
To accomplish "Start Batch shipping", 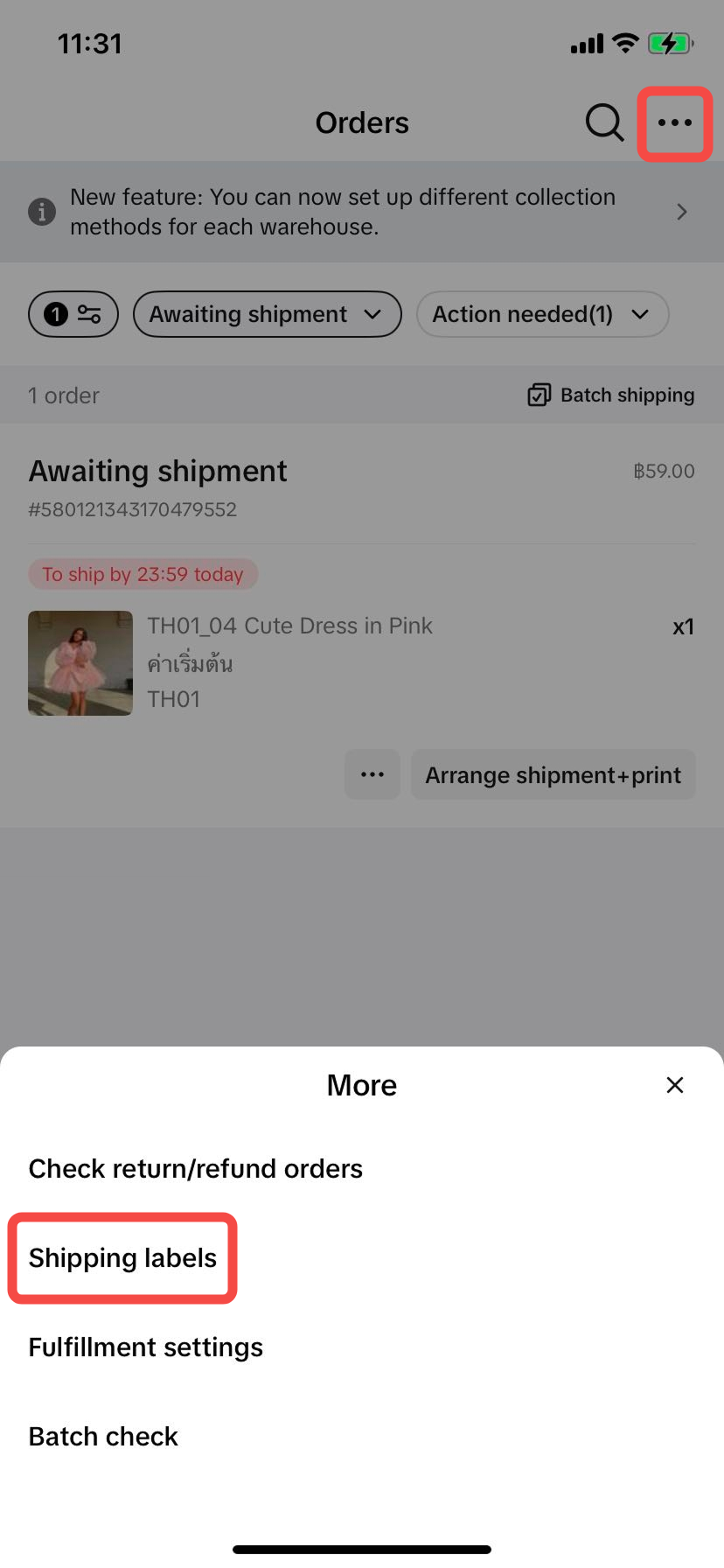I will [611, 395].
